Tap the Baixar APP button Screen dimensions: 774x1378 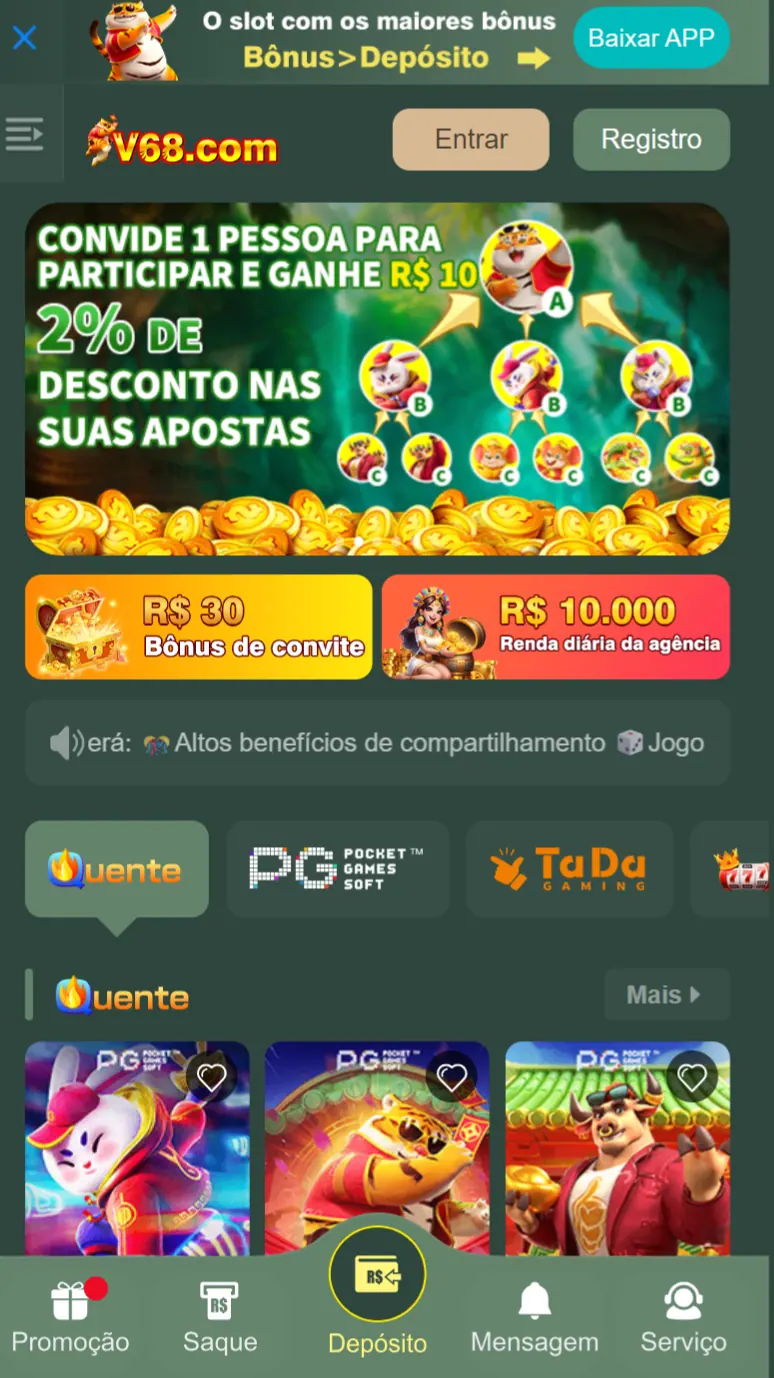pos(651,39)
